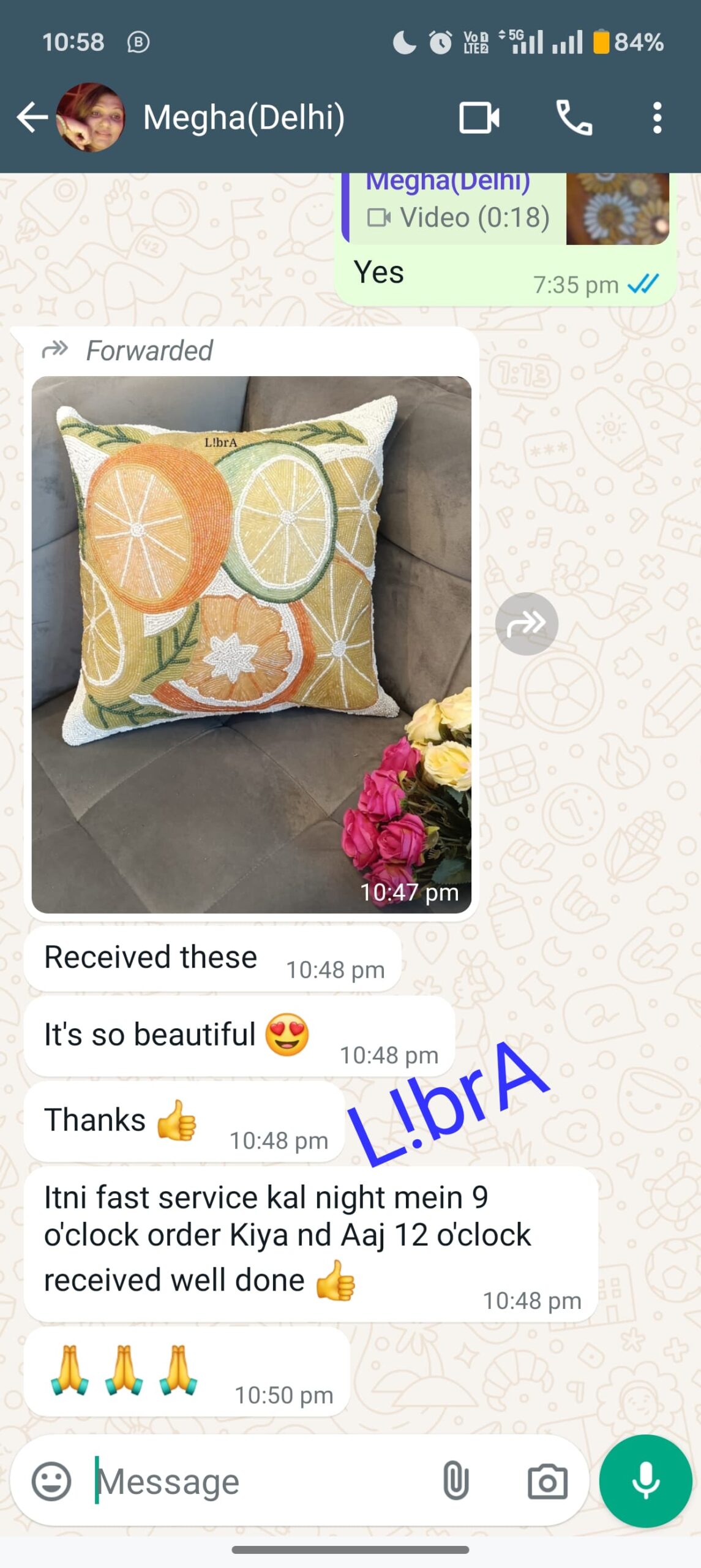Open the camera from the message bar
Viewport: 701px width, 1568px height.
click(547, 1481)
